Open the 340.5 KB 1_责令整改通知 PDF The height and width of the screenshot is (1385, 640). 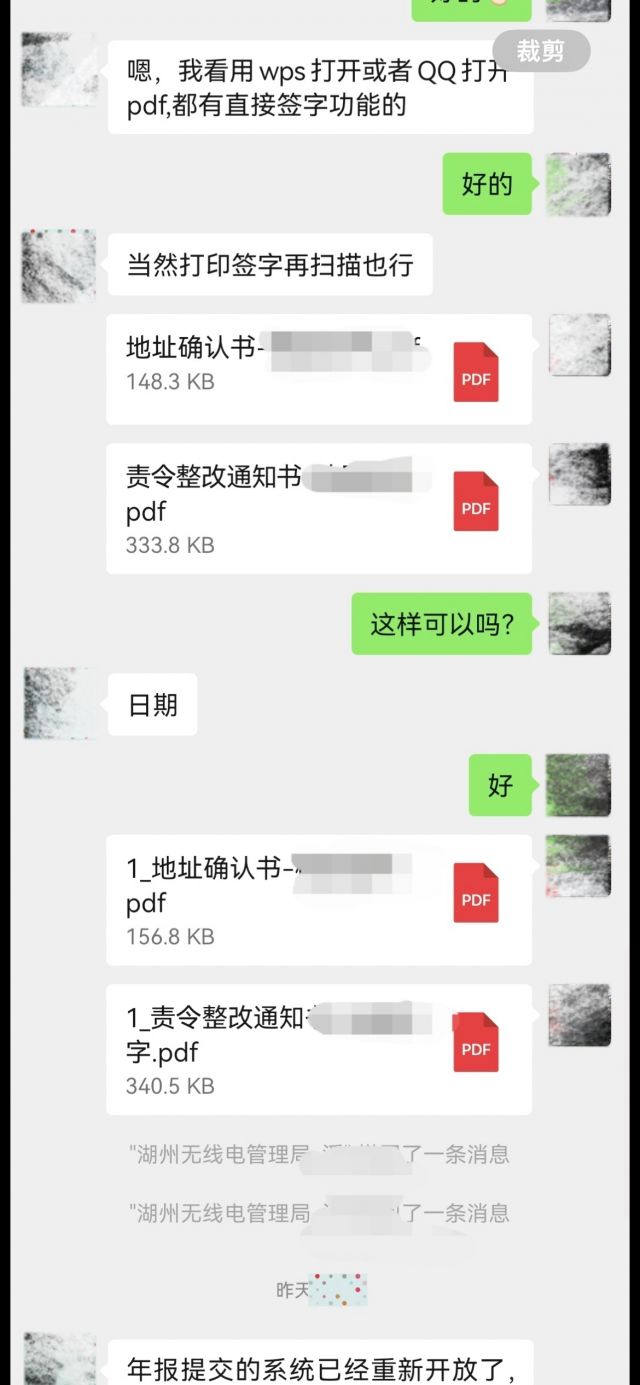pos(319,1049)
